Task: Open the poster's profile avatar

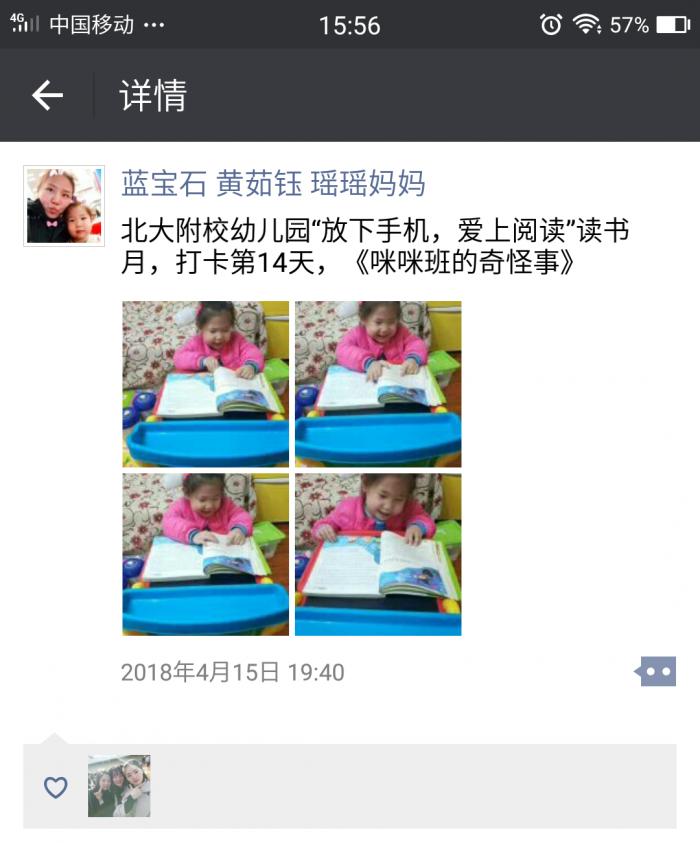Action: (64, 206)
